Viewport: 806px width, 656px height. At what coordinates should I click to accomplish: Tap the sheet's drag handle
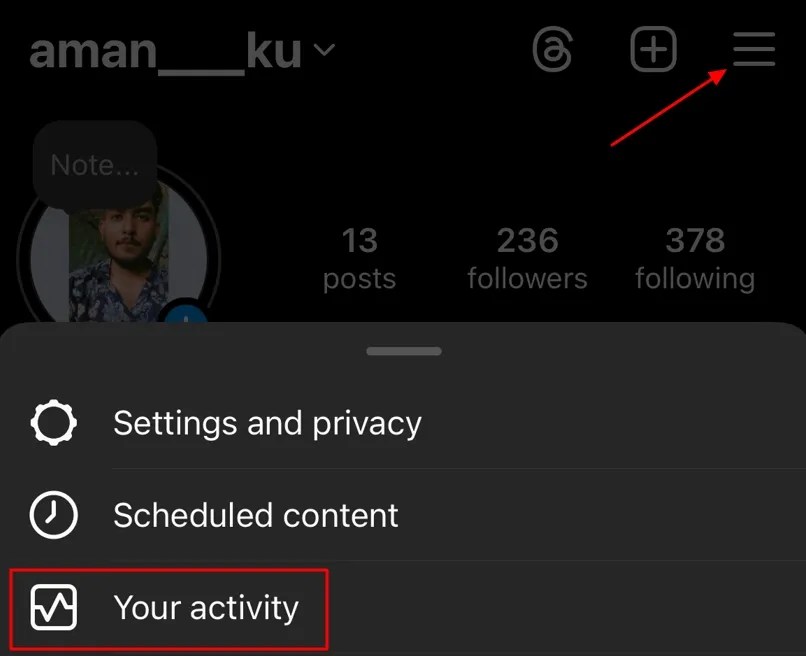[404, 352]
